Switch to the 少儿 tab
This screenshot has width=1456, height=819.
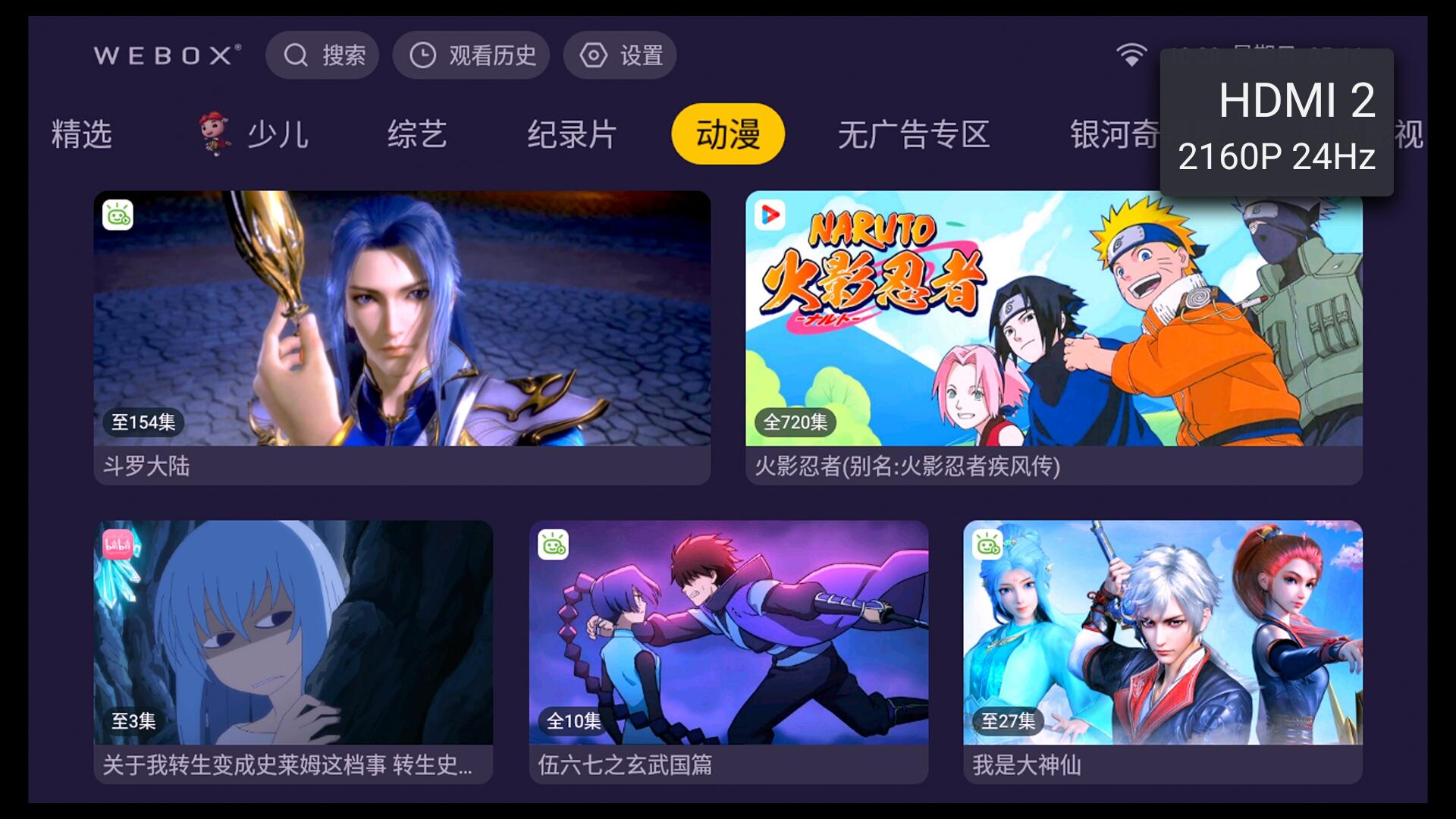pyautogui.click(x=255, y=135)
